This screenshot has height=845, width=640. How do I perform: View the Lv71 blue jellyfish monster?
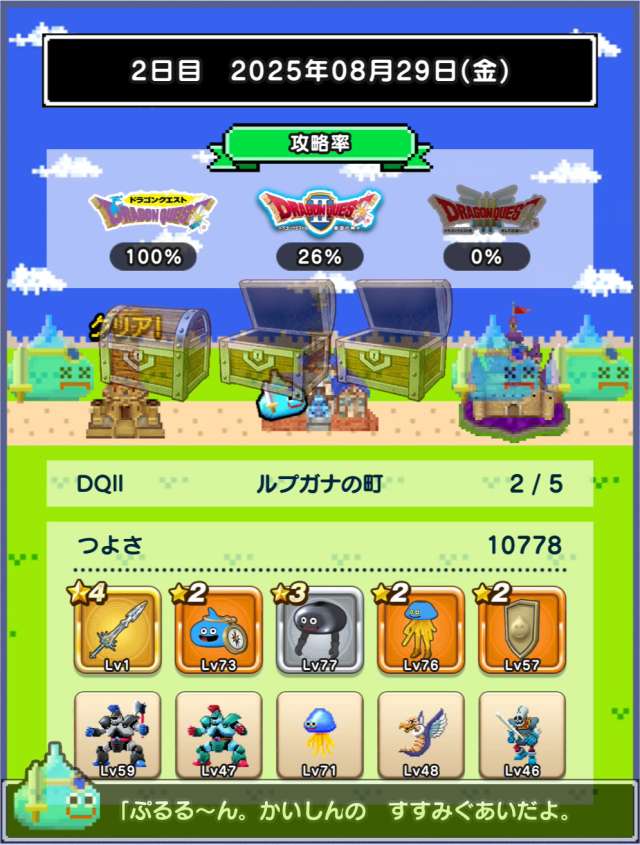coord(320,734)
